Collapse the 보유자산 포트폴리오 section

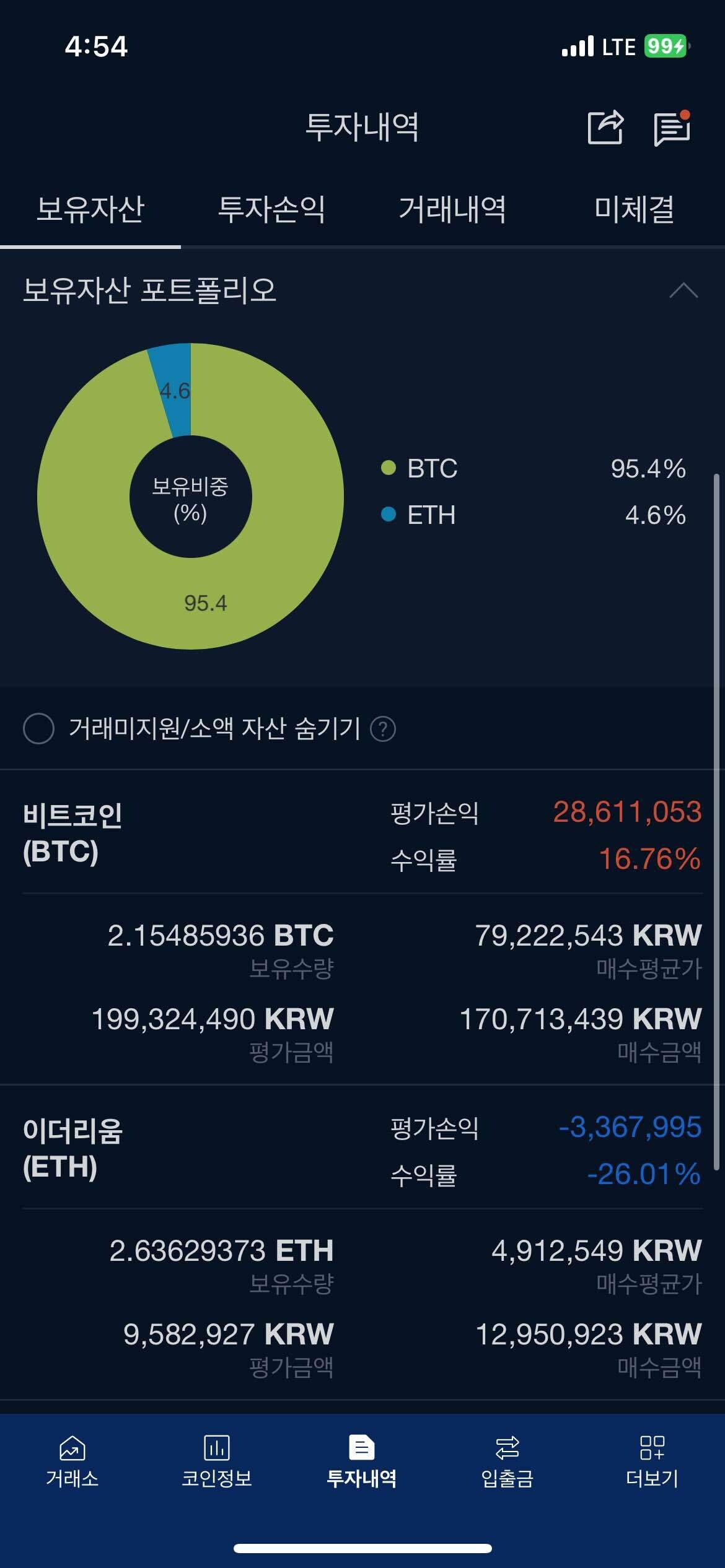[x=683, y=290]
